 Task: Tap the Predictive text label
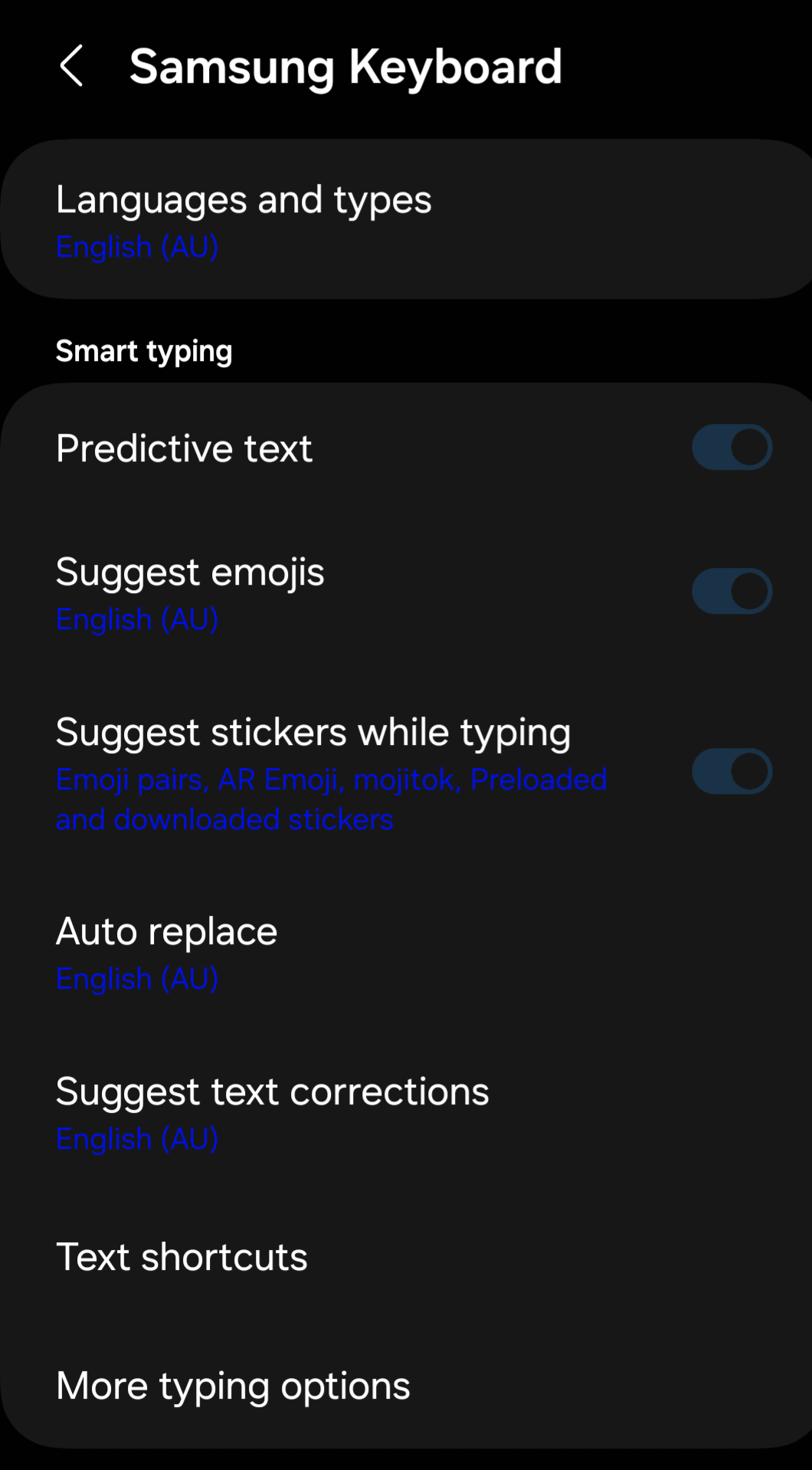click(184, 447)
